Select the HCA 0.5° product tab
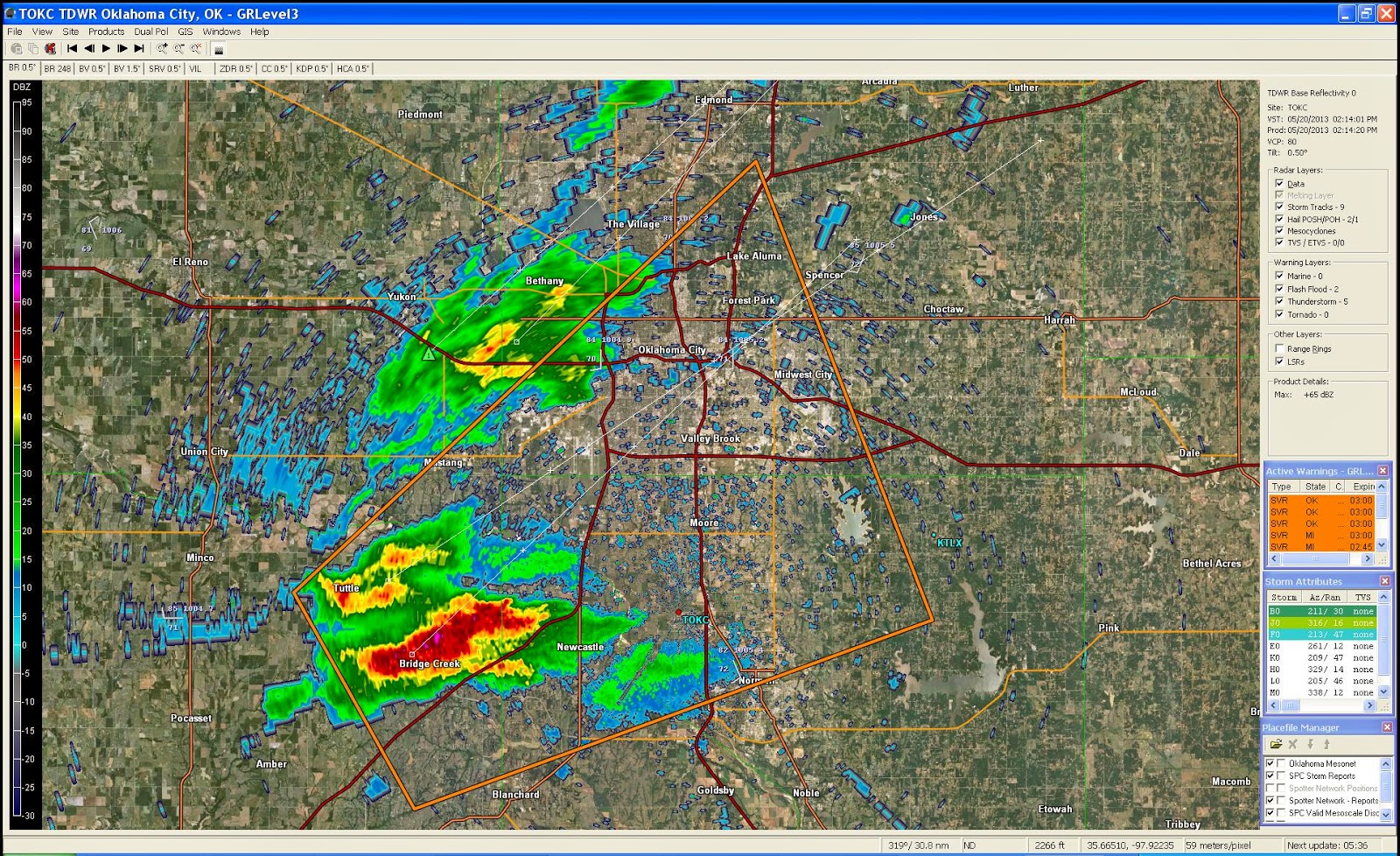This screenshot has width=1400, height=856. [353, 68]
